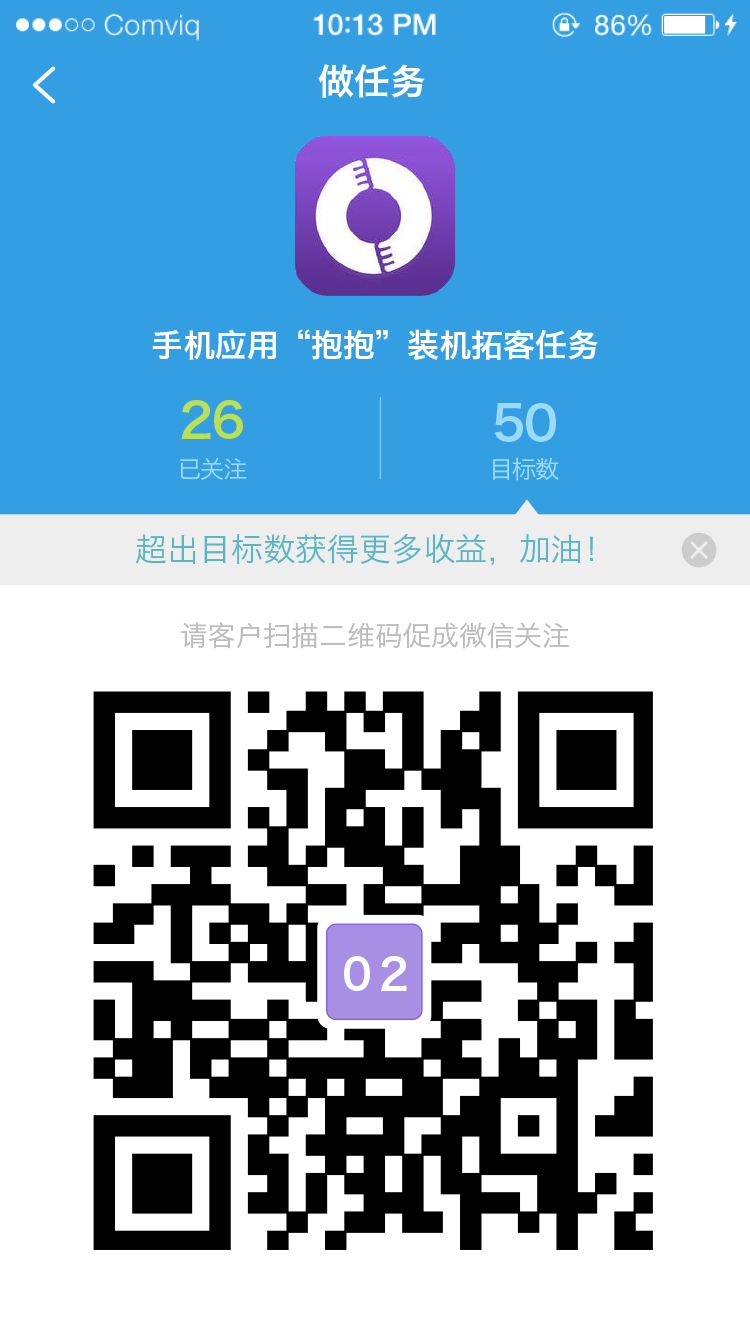The height and width of the screenshot is (1332, 750).
Task: Go back from the 做任务 screen
Action: [44, 85]
